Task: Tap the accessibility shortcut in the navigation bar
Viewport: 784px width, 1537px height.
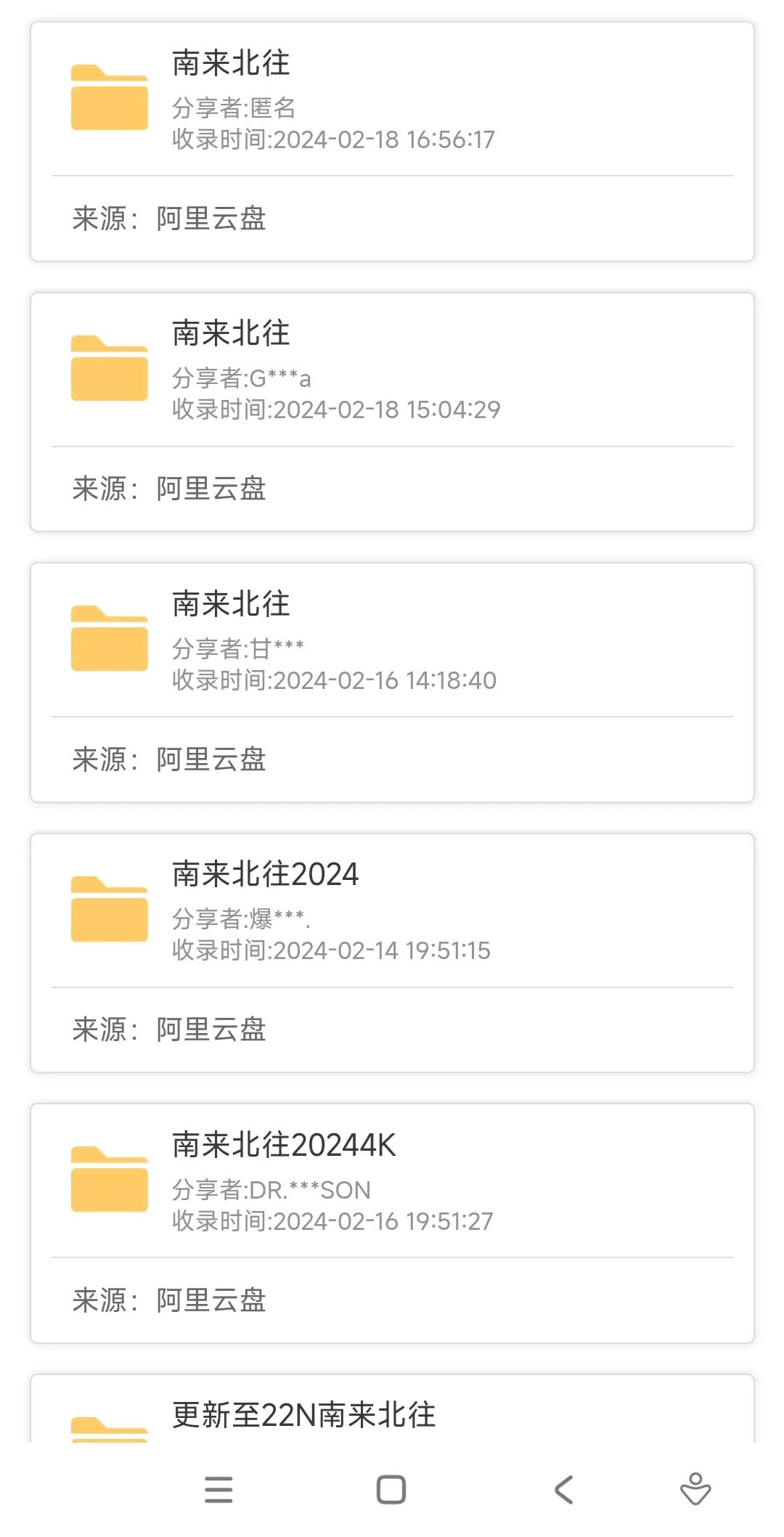Action: [695, 1490]
